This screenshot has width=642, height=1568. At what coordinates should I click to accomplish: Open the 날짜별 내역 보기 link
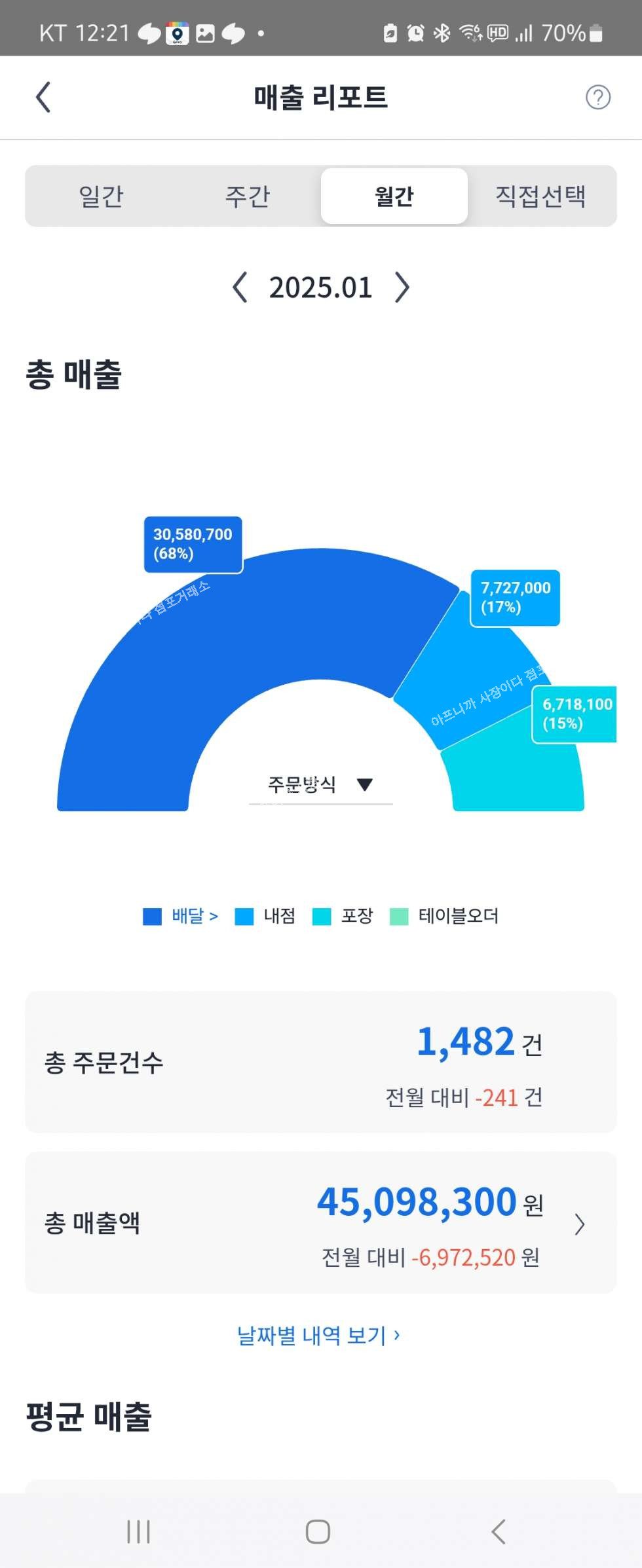318,1335
